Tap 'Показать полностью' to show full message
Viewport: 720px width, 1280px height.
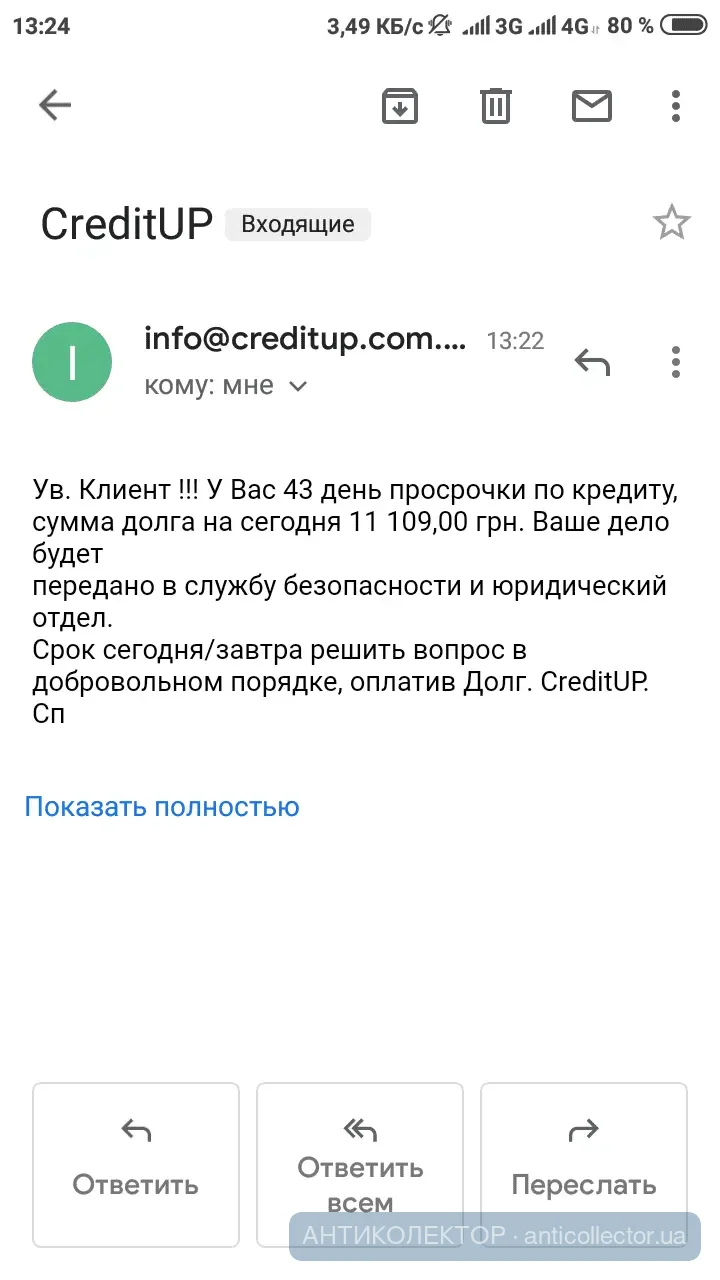click(x=162, y=807)
